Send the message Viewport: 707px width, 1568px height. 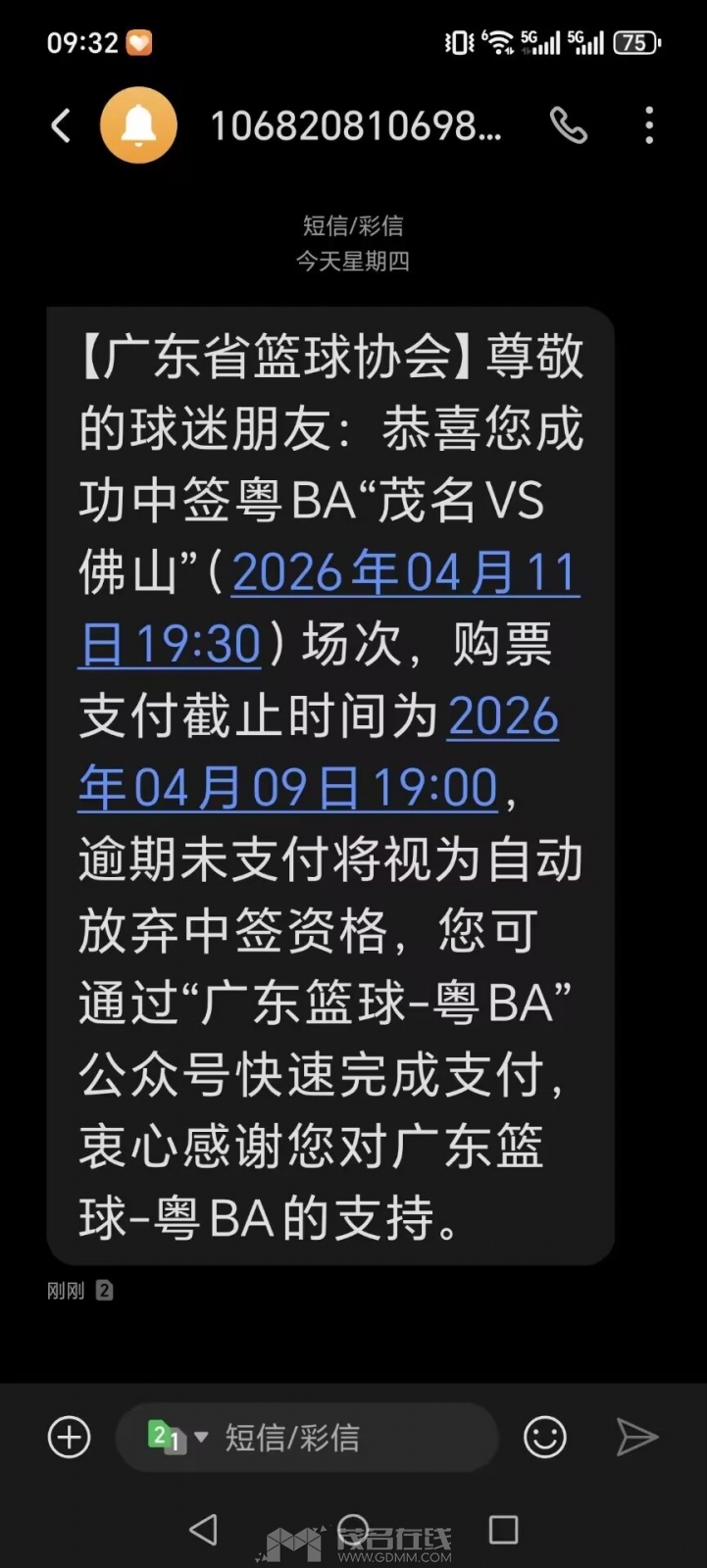pos(637,1438)
